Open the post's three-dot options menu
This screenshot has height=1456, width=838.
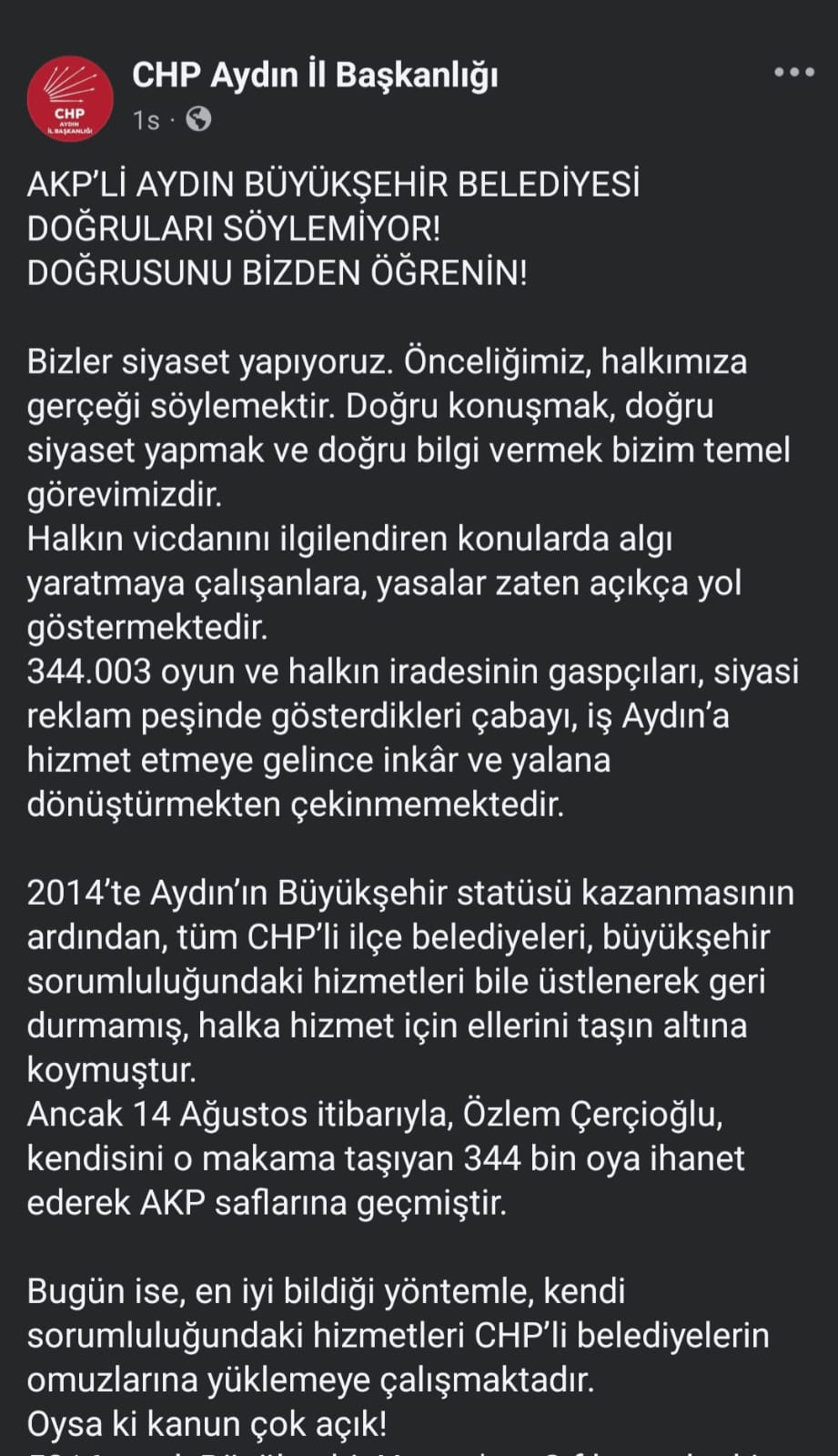point(793,73)
